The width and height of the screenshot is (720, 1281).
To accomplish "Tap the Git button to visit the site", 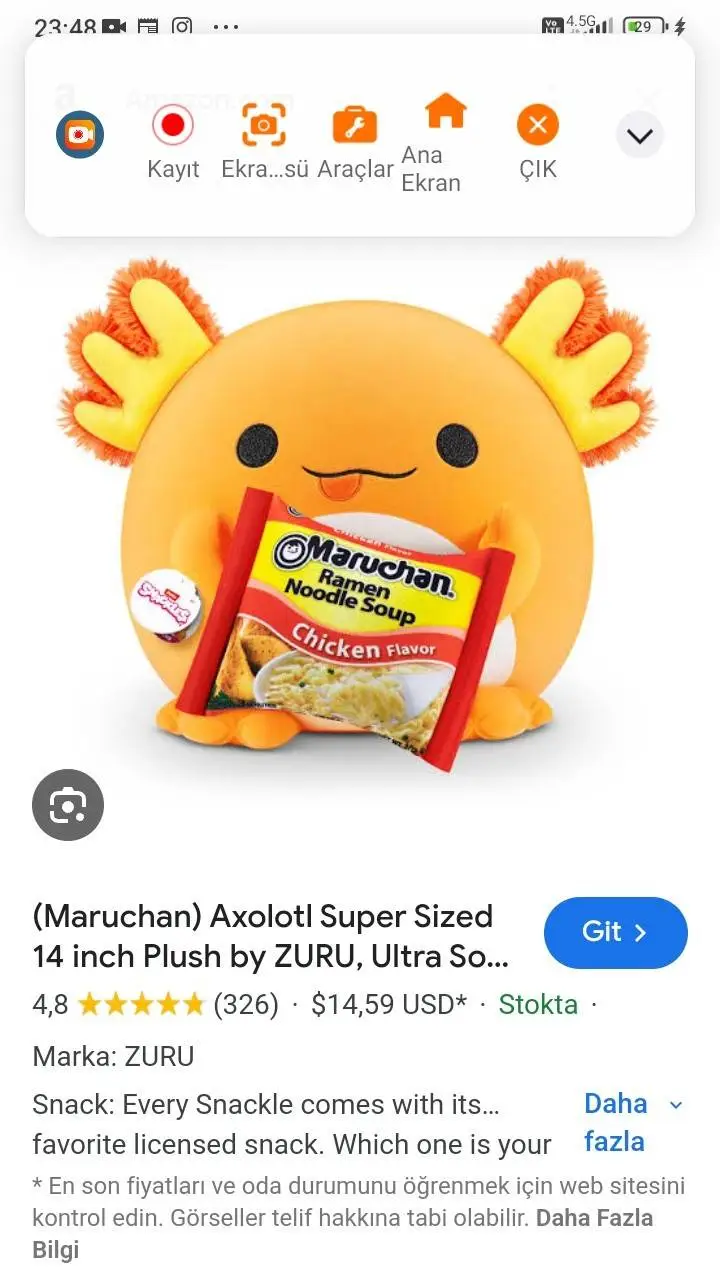I will click(x=615, y=932).
